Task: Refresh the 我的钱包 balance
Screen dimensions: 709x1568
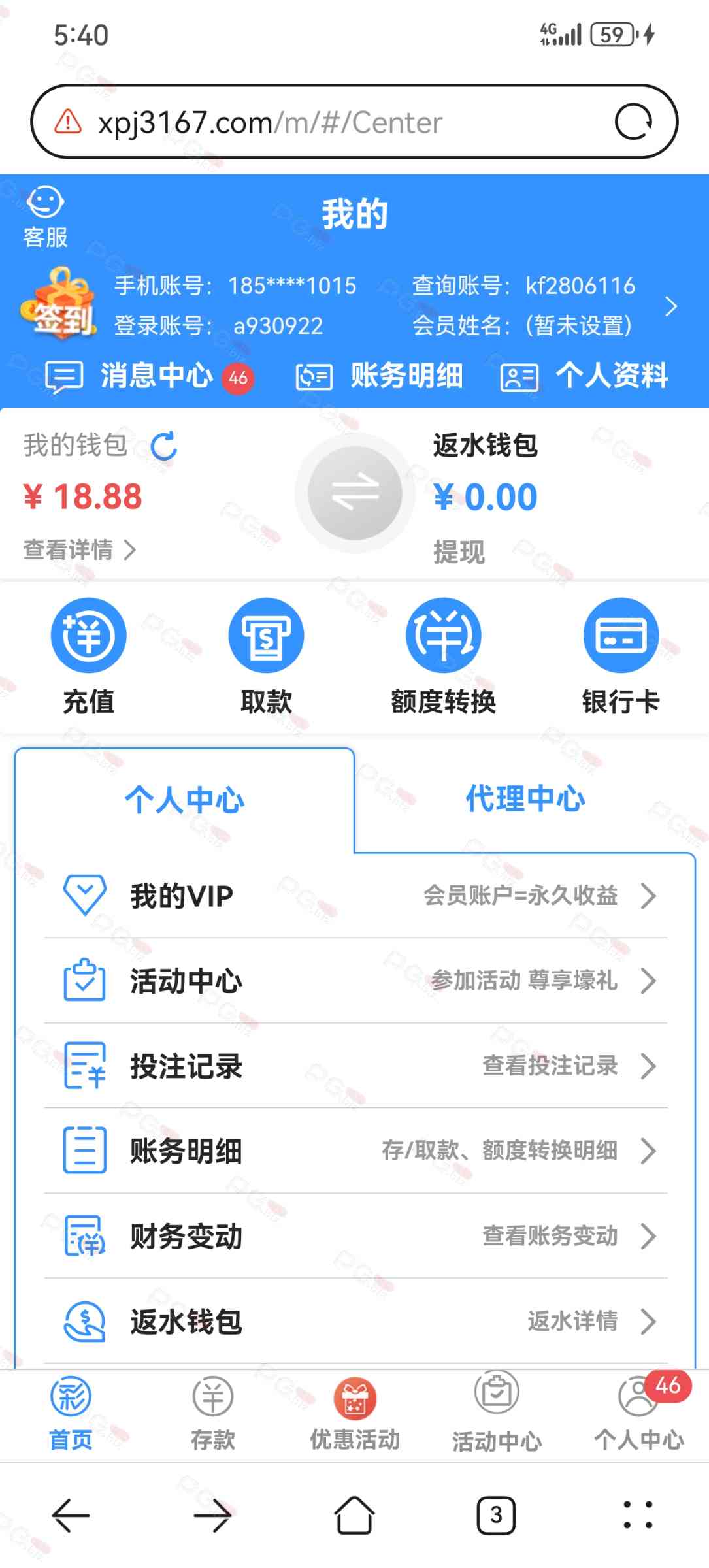Action: pyautogui.click(x=163, y=446)
